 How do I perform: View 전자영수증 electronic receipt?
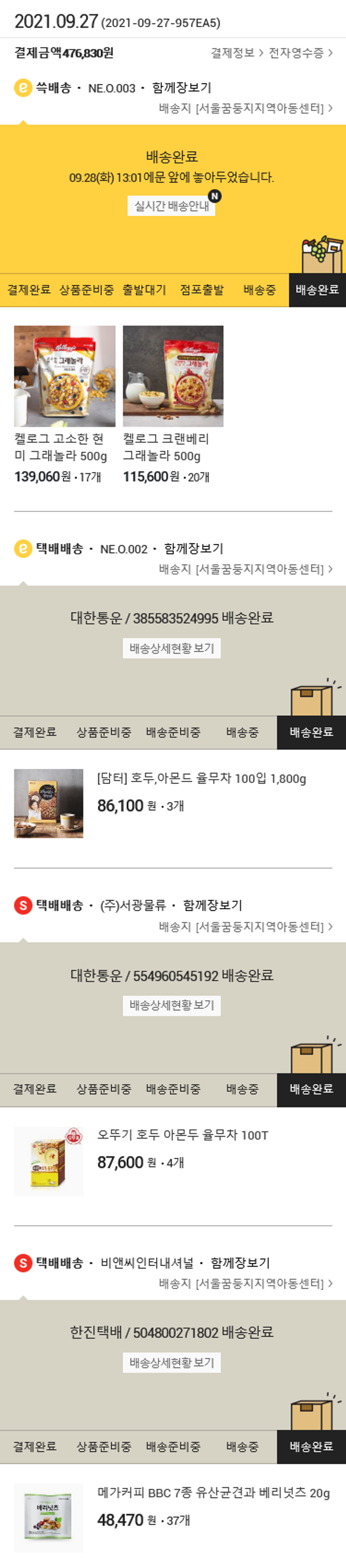[x=300, y=53]
